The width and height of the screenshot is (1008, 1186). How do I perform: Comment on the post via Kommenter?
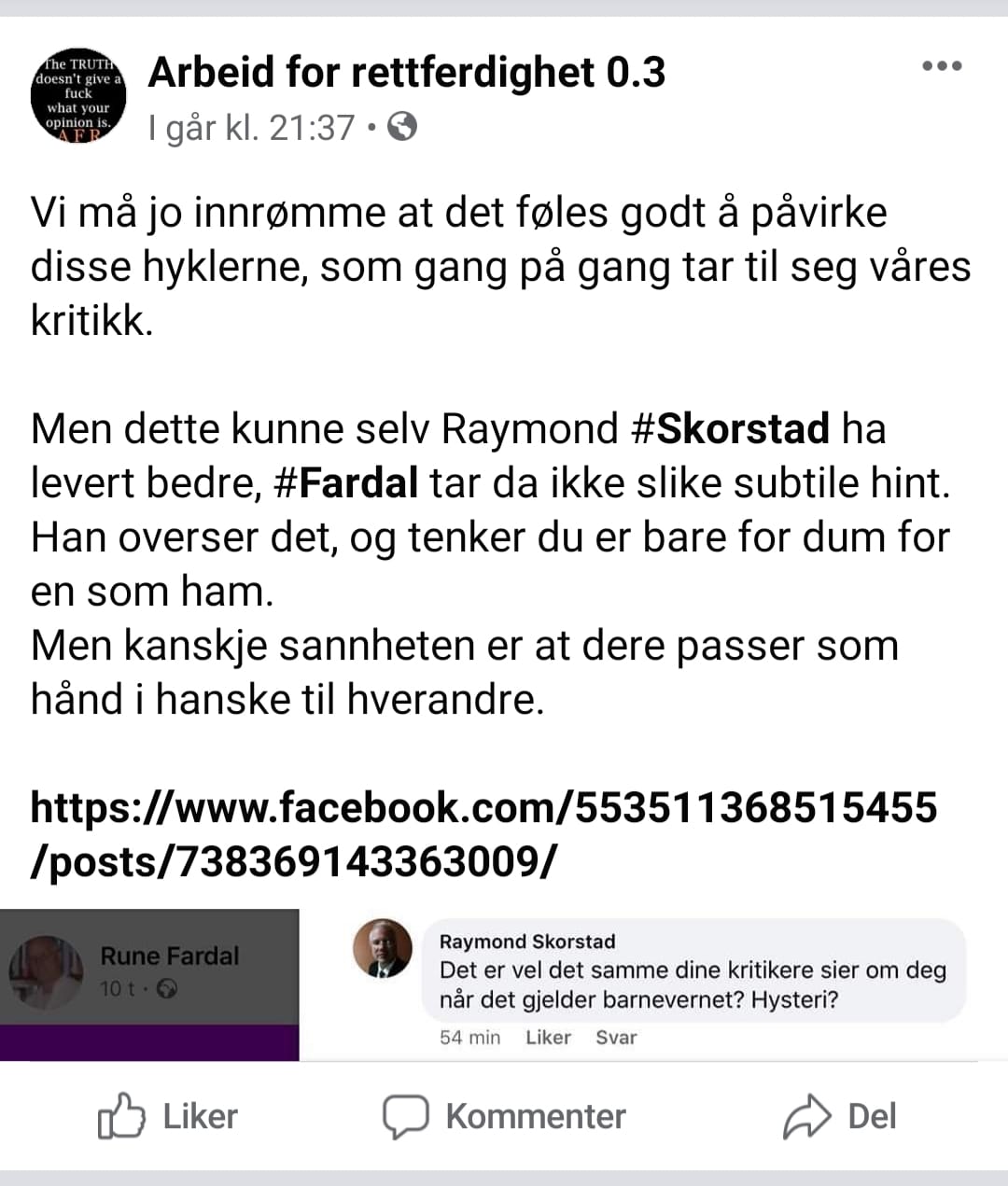click(504, 1116)
